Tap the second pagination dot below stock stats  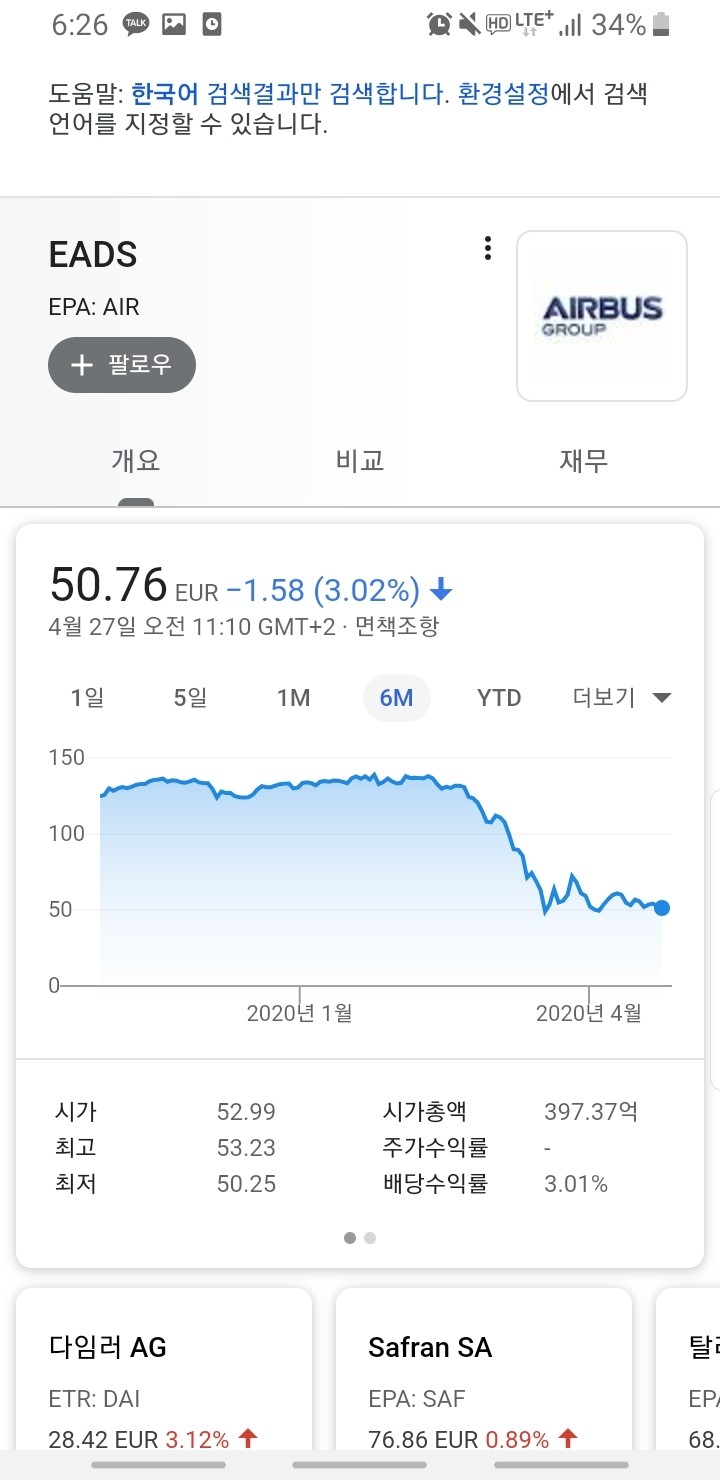(370, 1237)
